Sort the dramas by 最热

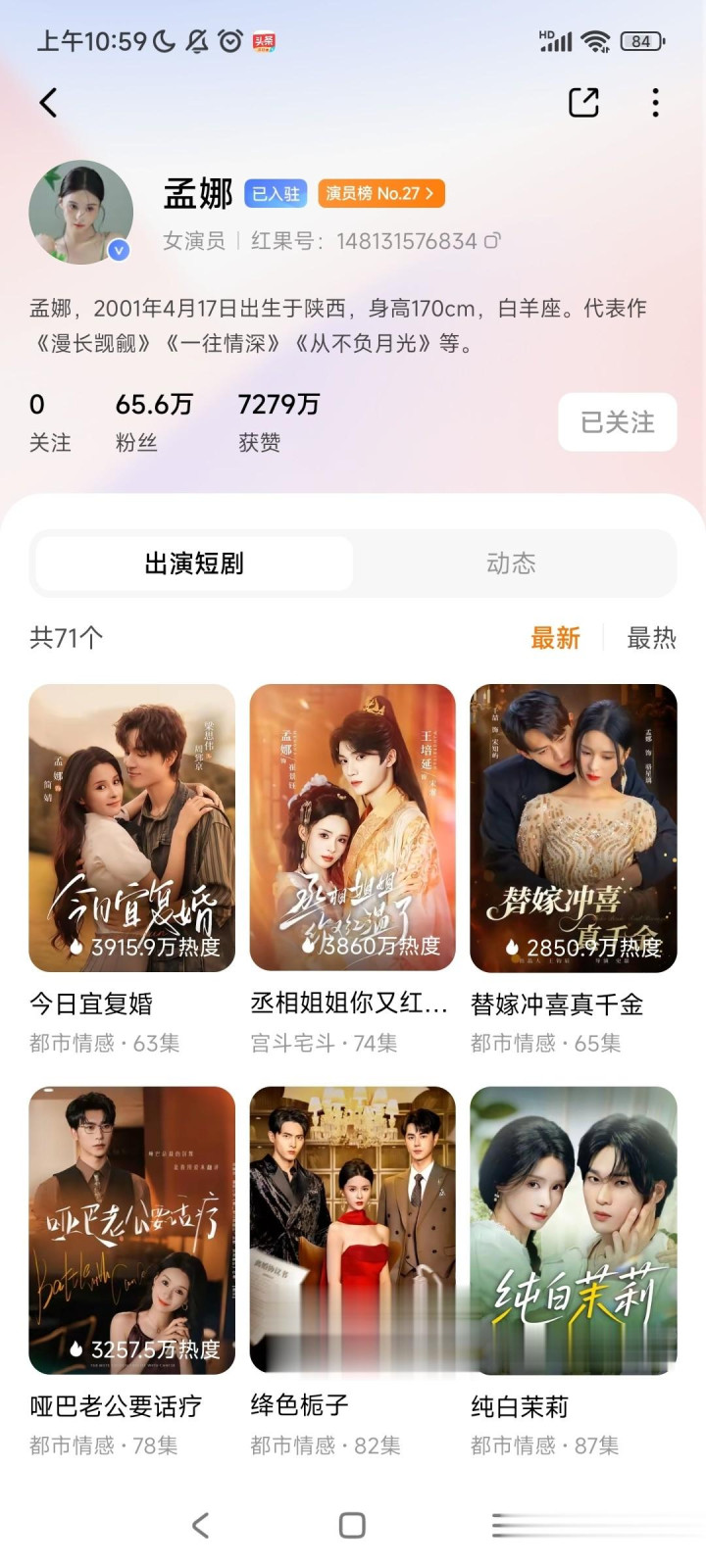(x=651, y=639)
